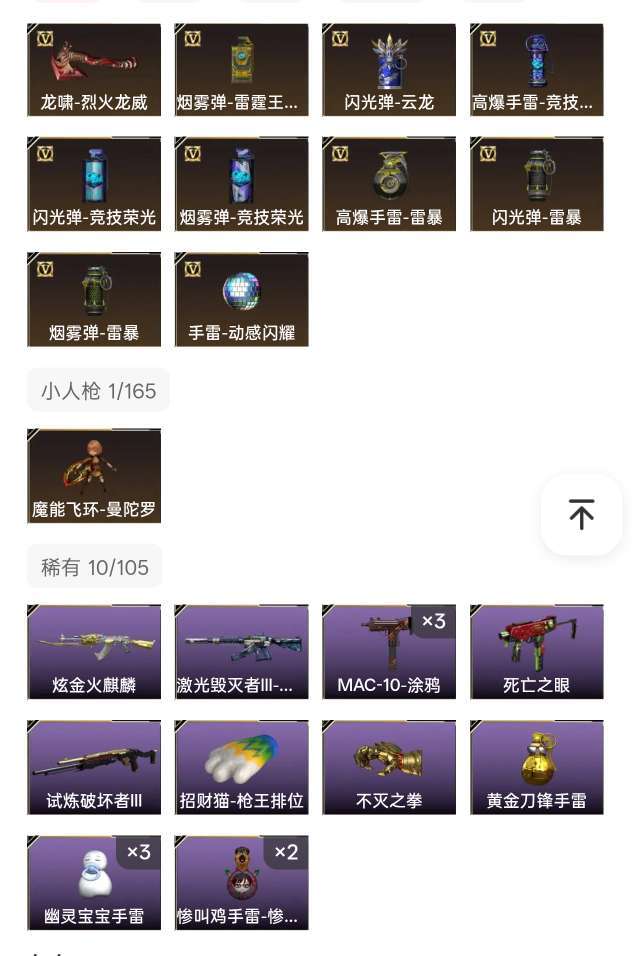This screenshot has height=956, width=636.
Task: Tap the scroll-to-top arrow button
Action: click(x=581, y=514)
